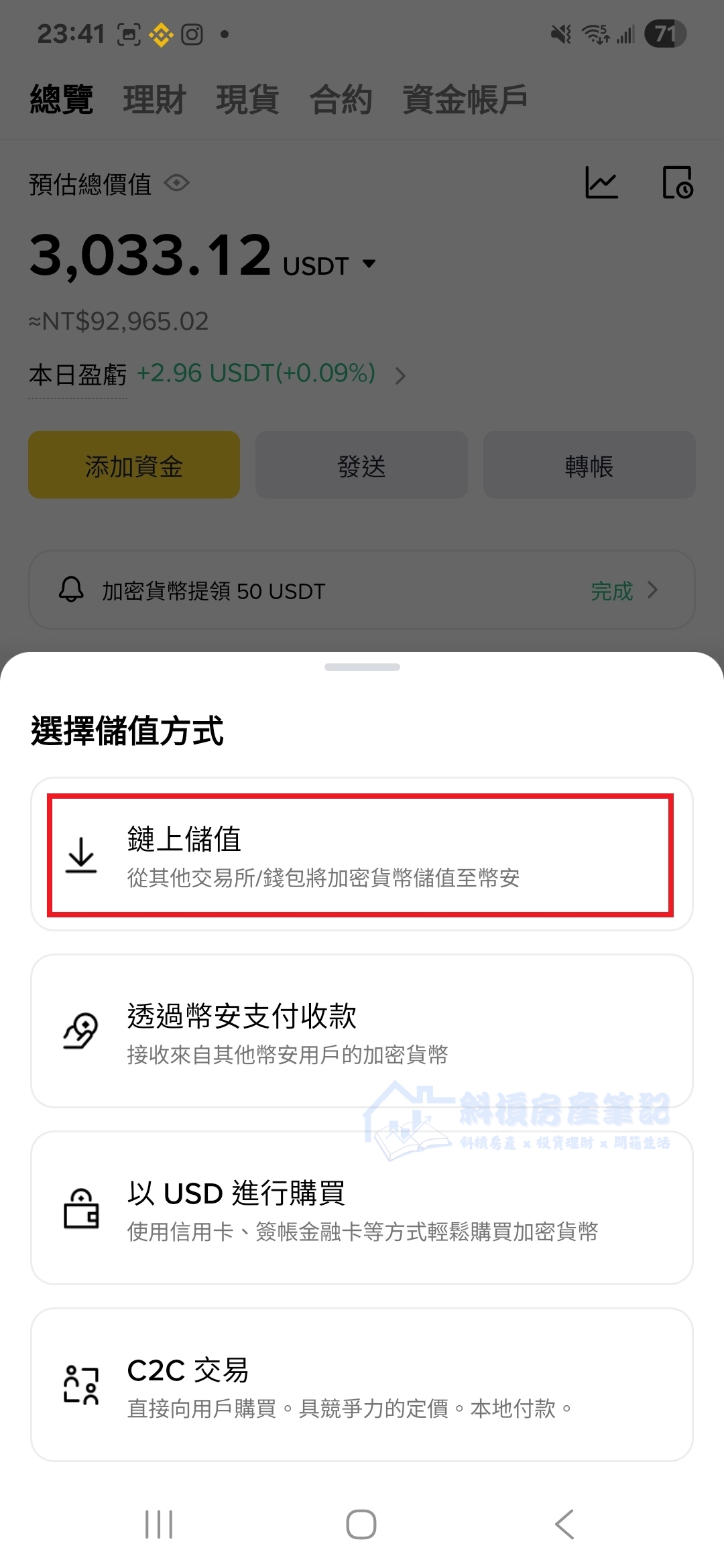
Task: Open 加密貨幣提領 50 USDT notification
Action: pos(361,590)
